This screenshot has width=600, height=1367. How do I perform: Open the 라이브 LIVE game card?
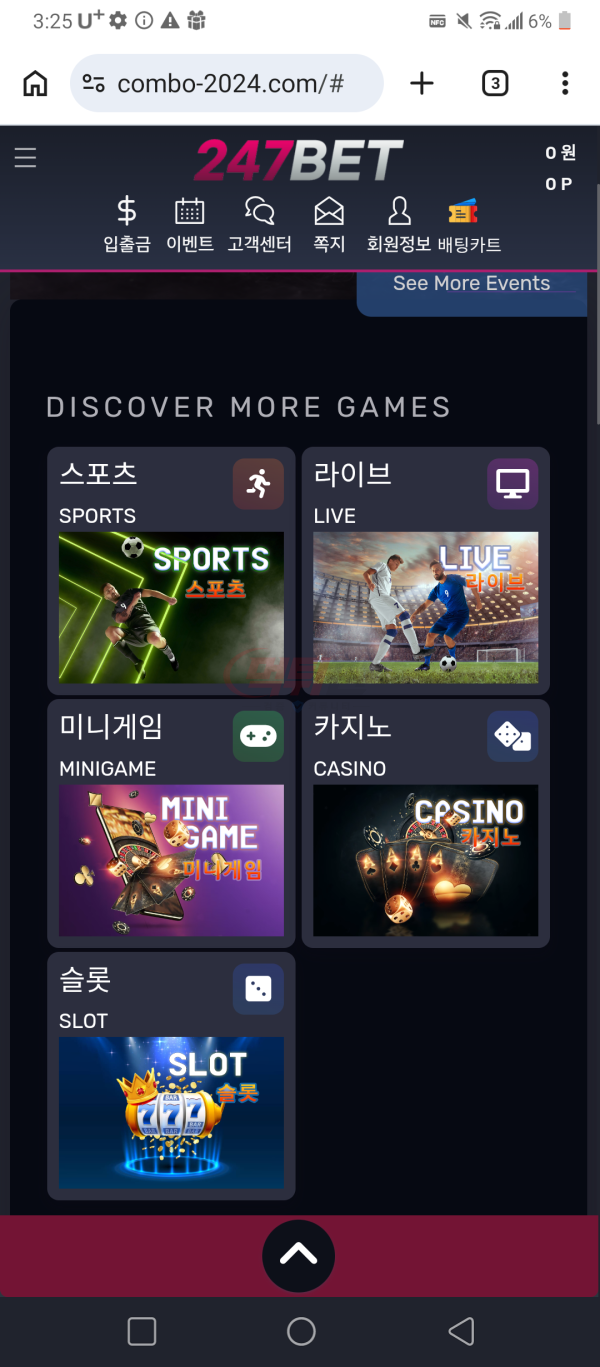(426, 571)
